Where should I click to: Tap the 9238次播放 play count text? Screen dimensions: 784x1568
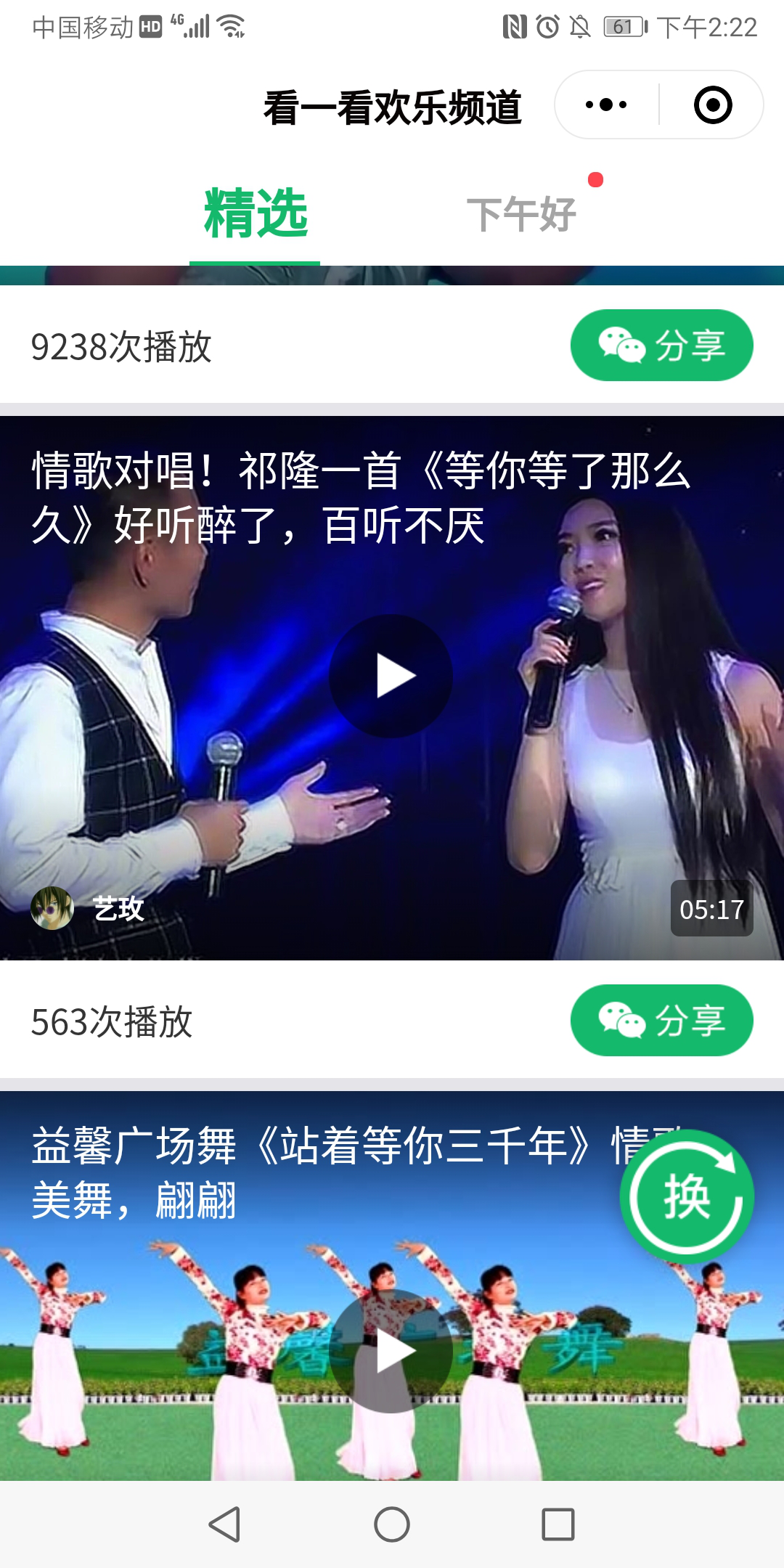coord(120,346)
